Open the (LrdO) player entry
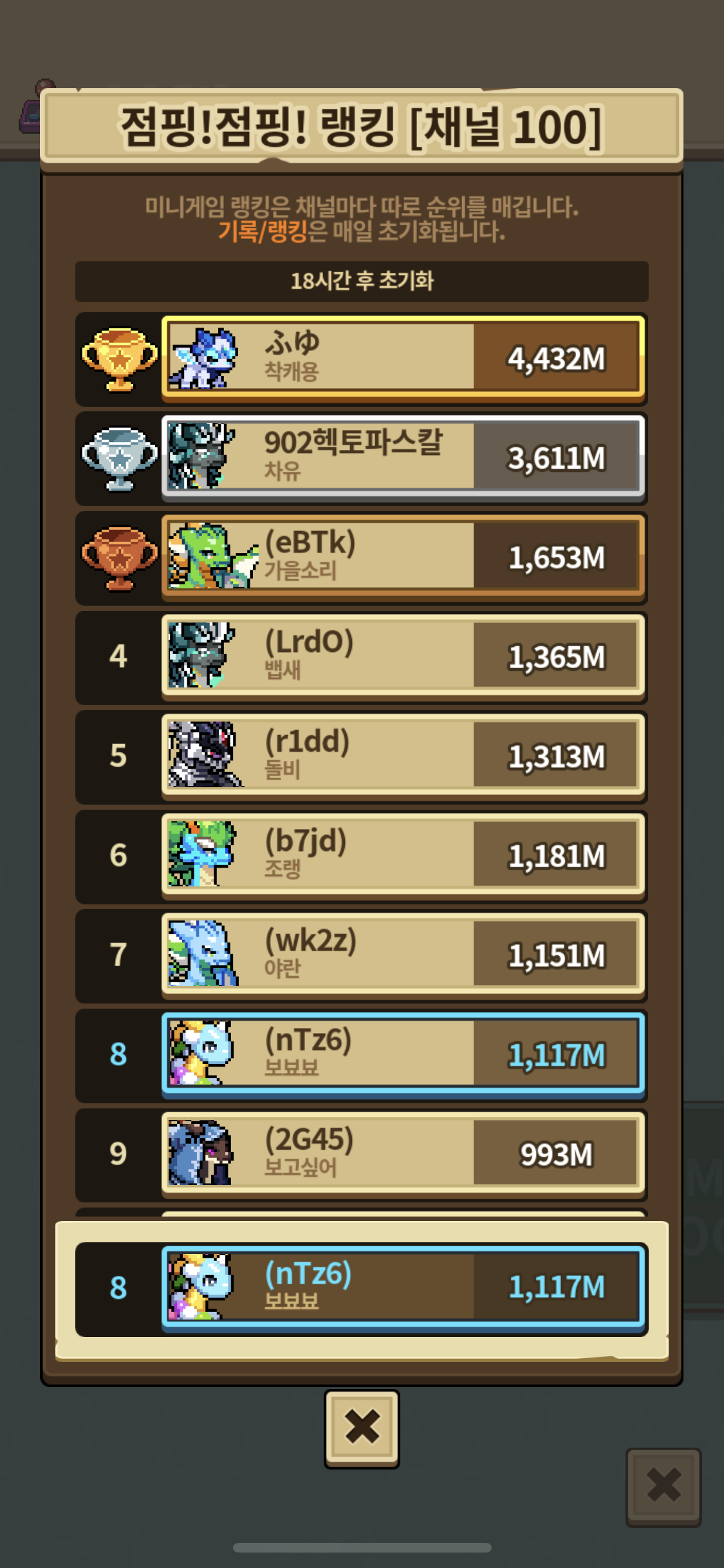This screenshot has height=1568, width=724. 403,656
